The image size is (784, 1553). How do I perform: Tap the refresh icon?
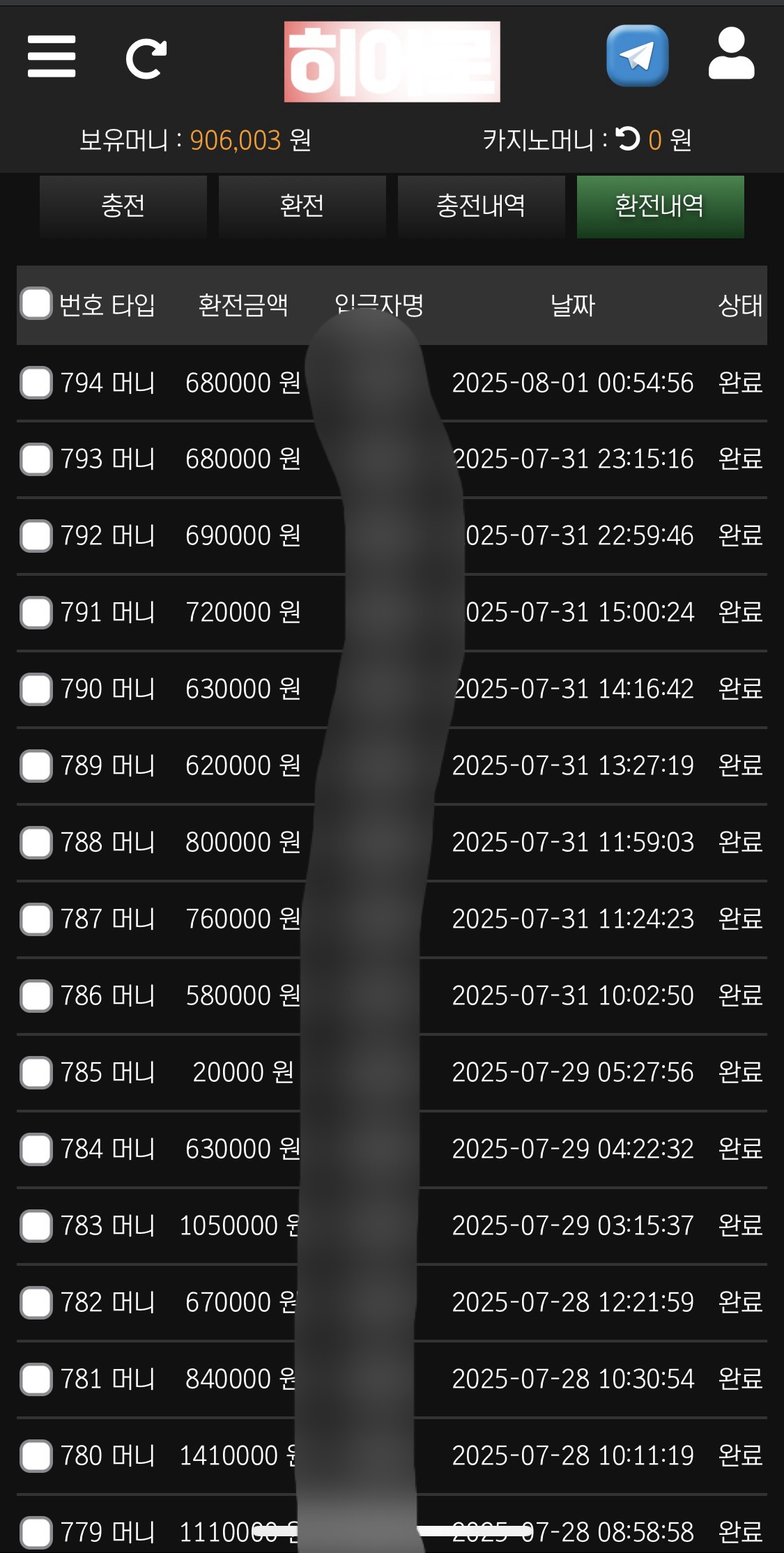(146, 59)
